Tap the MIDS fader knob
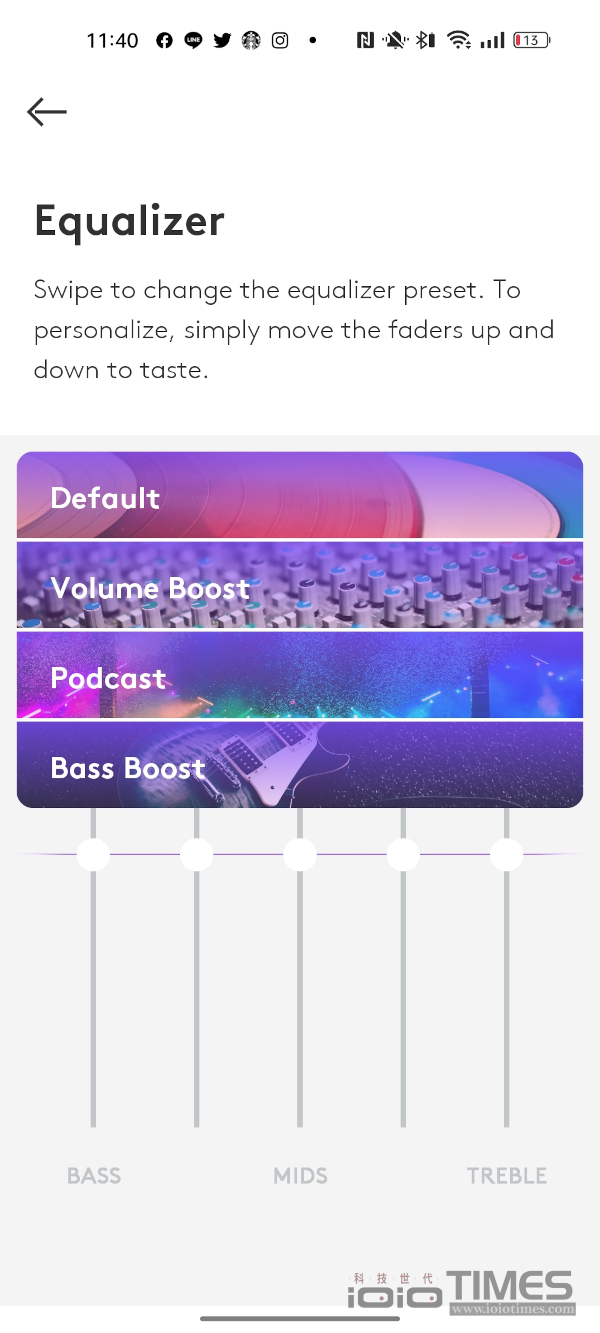Viewport: 600px width, 1333px height. coord(300,855)
